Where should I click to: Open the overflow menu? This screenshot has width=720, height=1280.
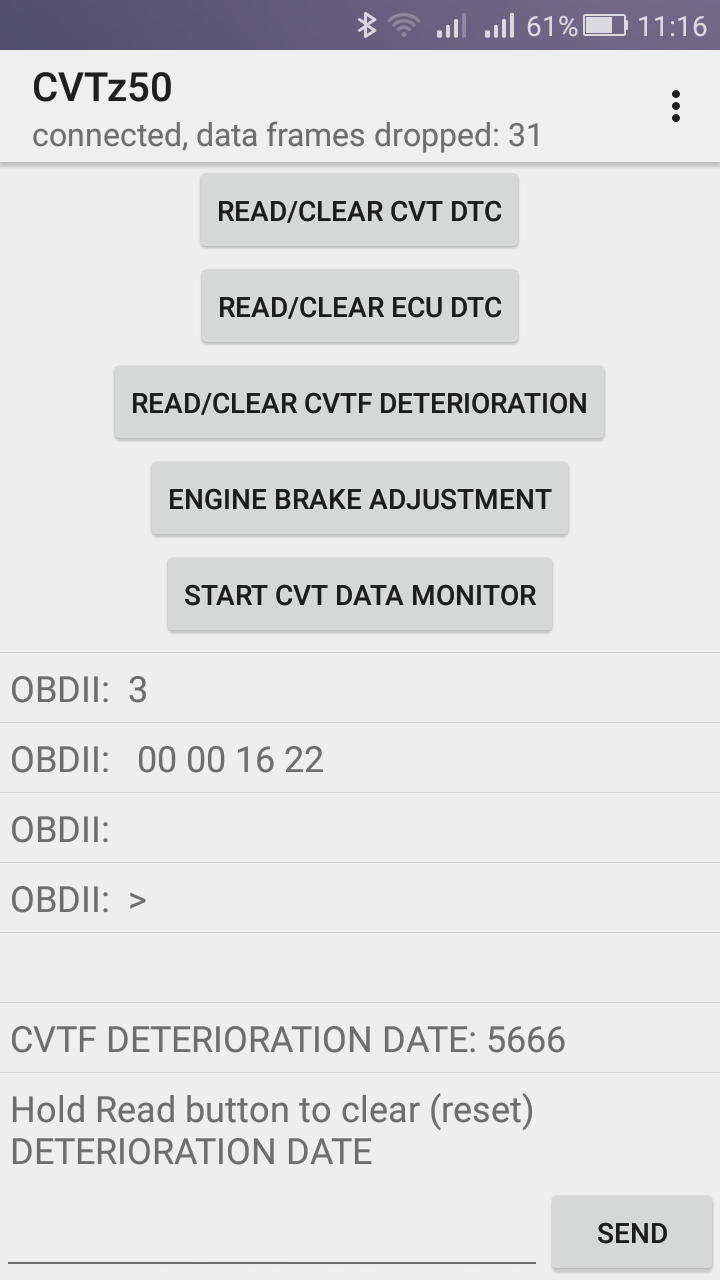click(x=676, y=106)
